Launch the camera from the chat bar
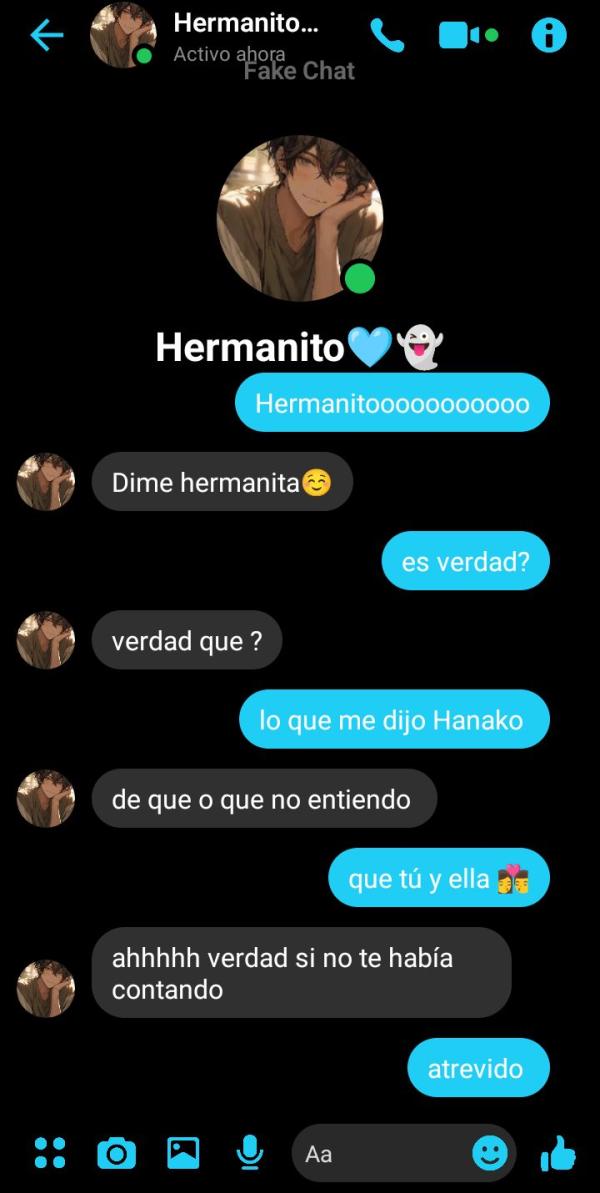 coord(116,1153)
